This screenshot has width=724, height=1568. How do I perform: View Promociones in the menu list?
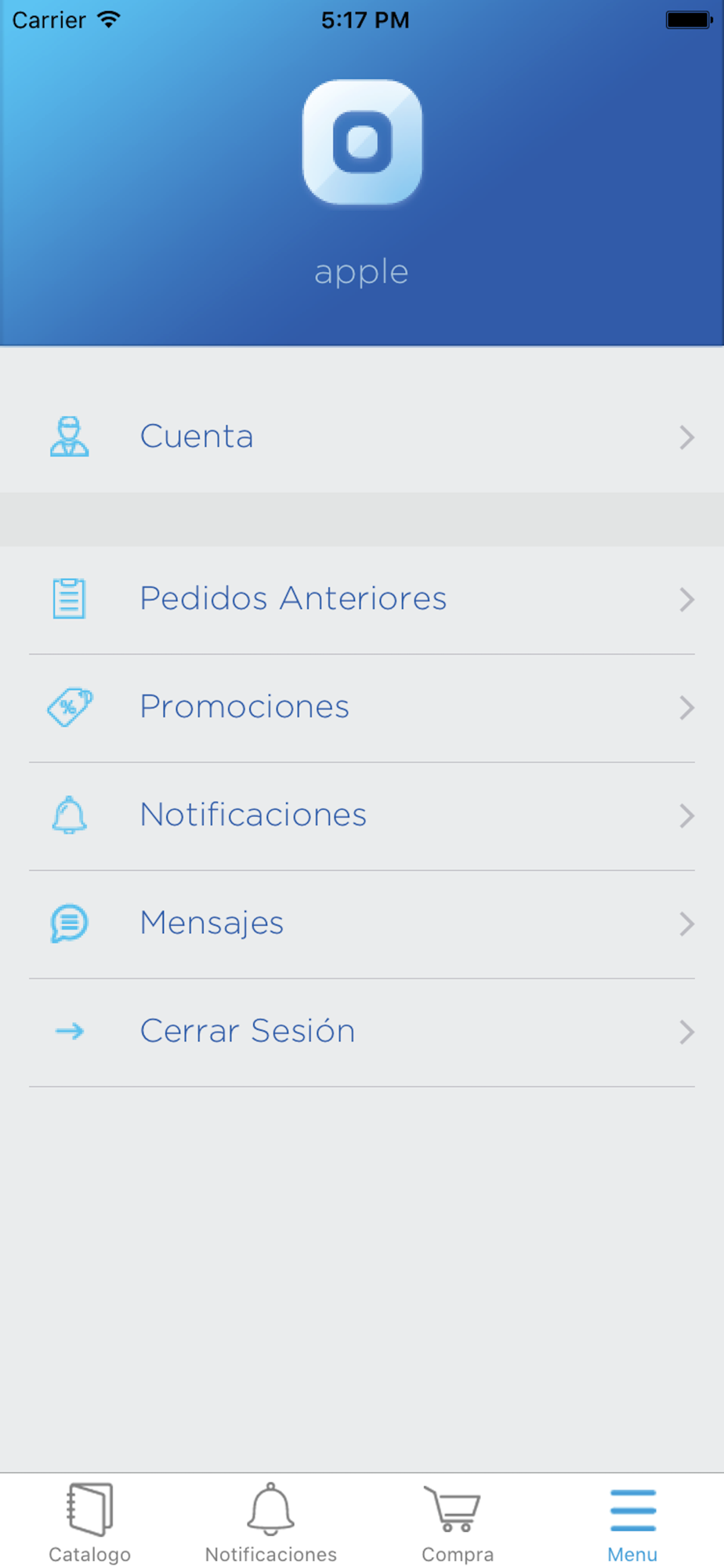(x=362, y=708)
